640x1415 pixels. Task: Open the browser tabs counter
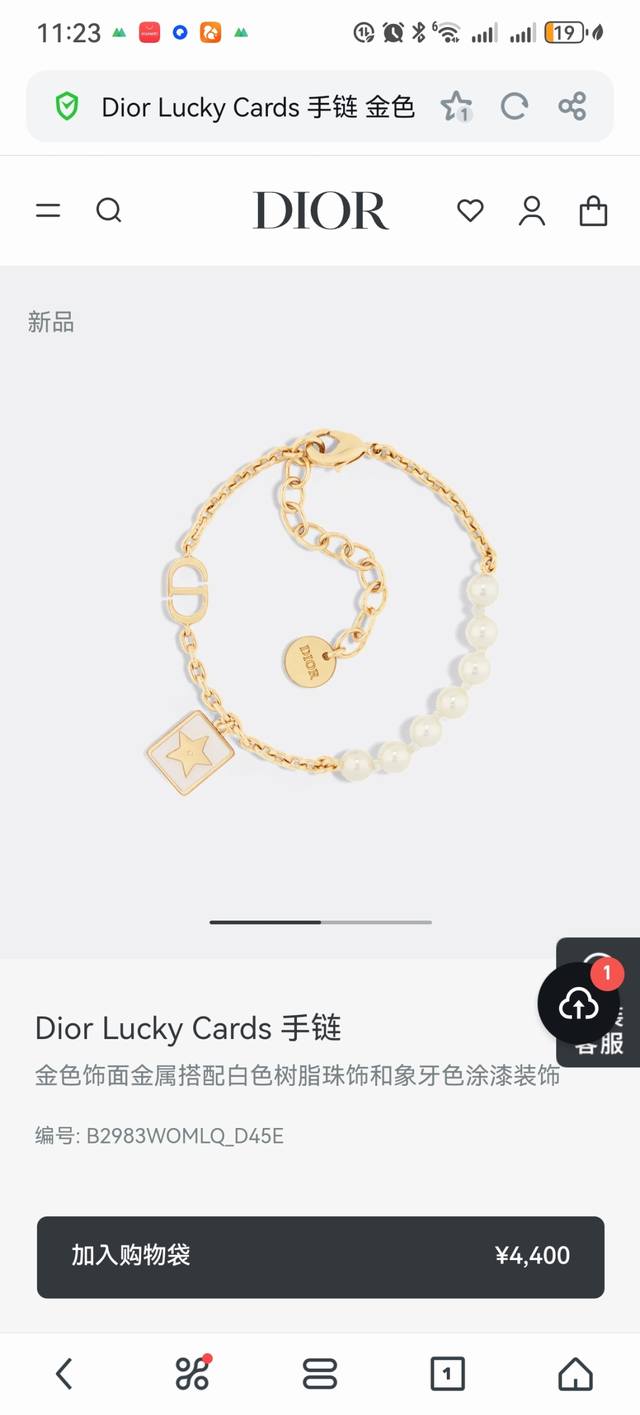[x=447, y=1374]
